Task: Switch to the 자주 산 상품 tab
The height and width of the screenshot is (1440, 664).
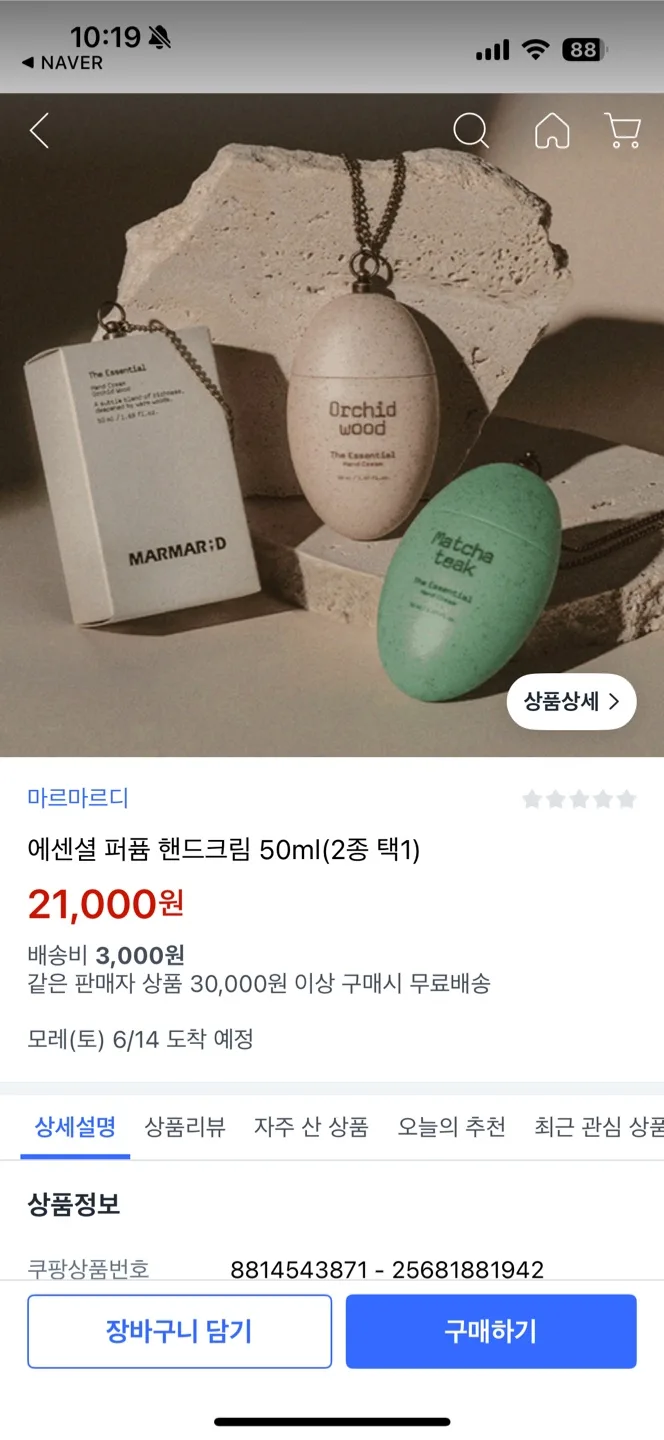Action: pos(311,1127)
